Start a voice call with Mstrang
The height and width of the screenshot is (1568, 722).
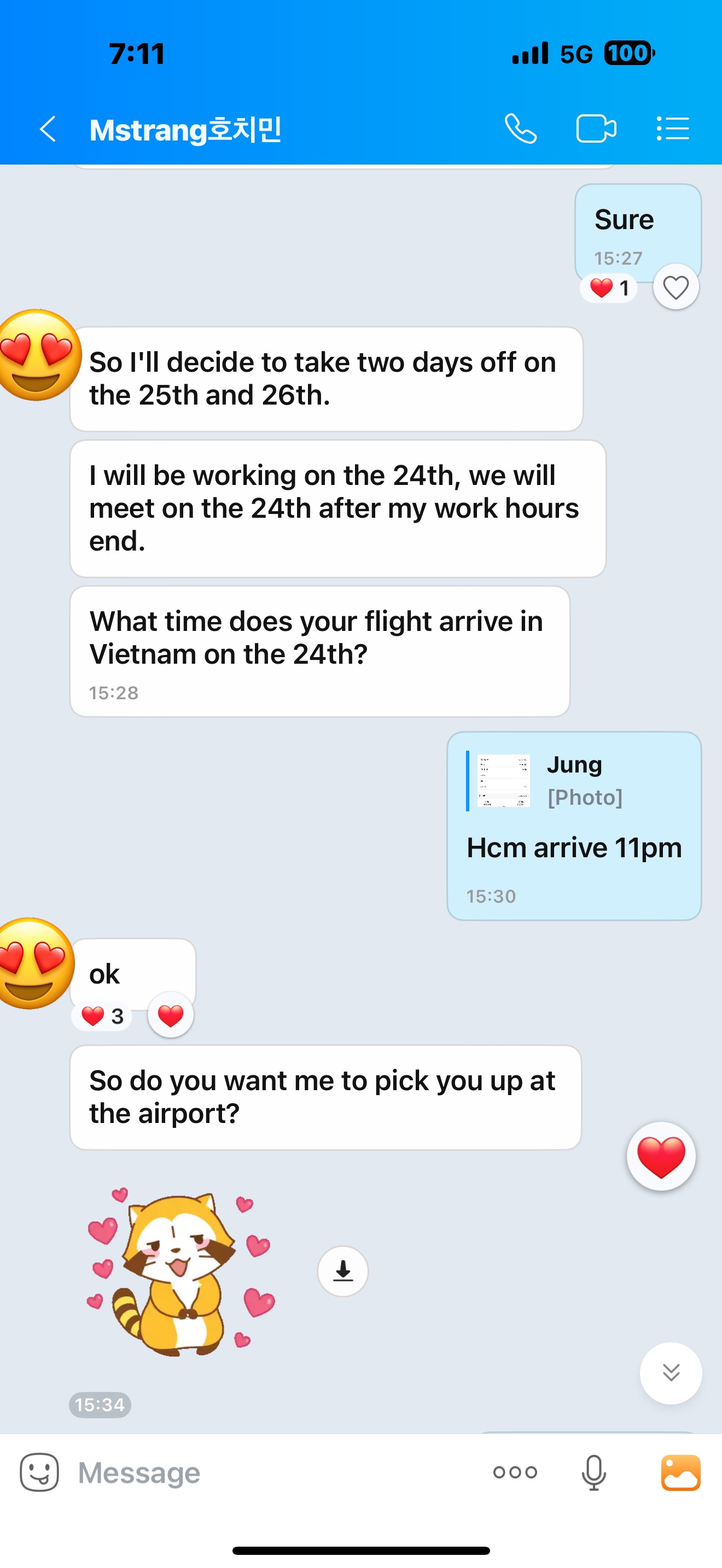(521, 129)
